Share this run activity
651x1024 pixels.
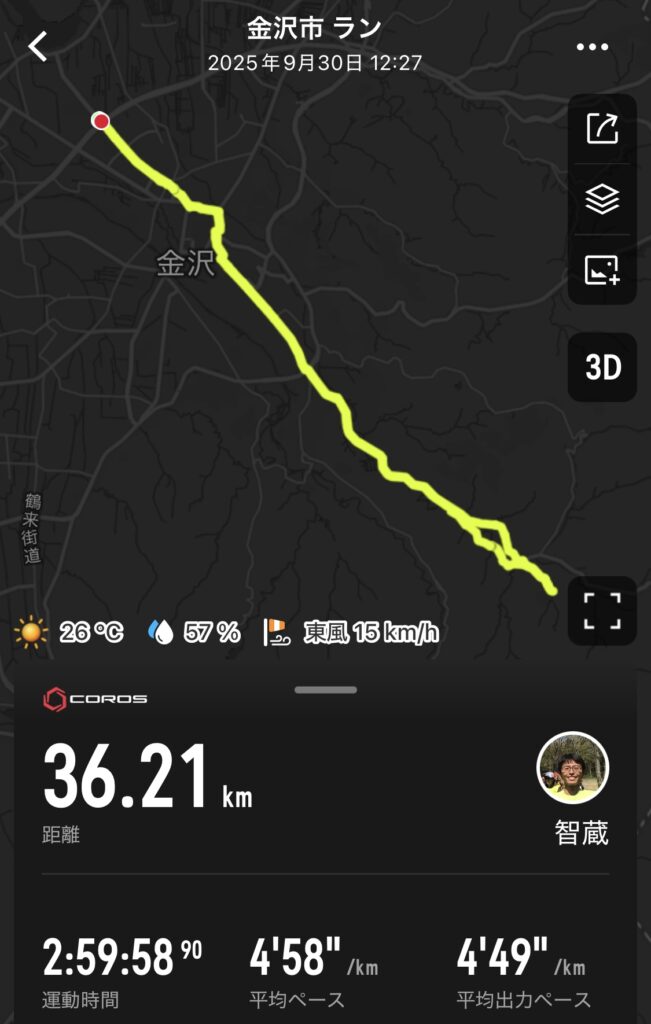coord(602,129)
